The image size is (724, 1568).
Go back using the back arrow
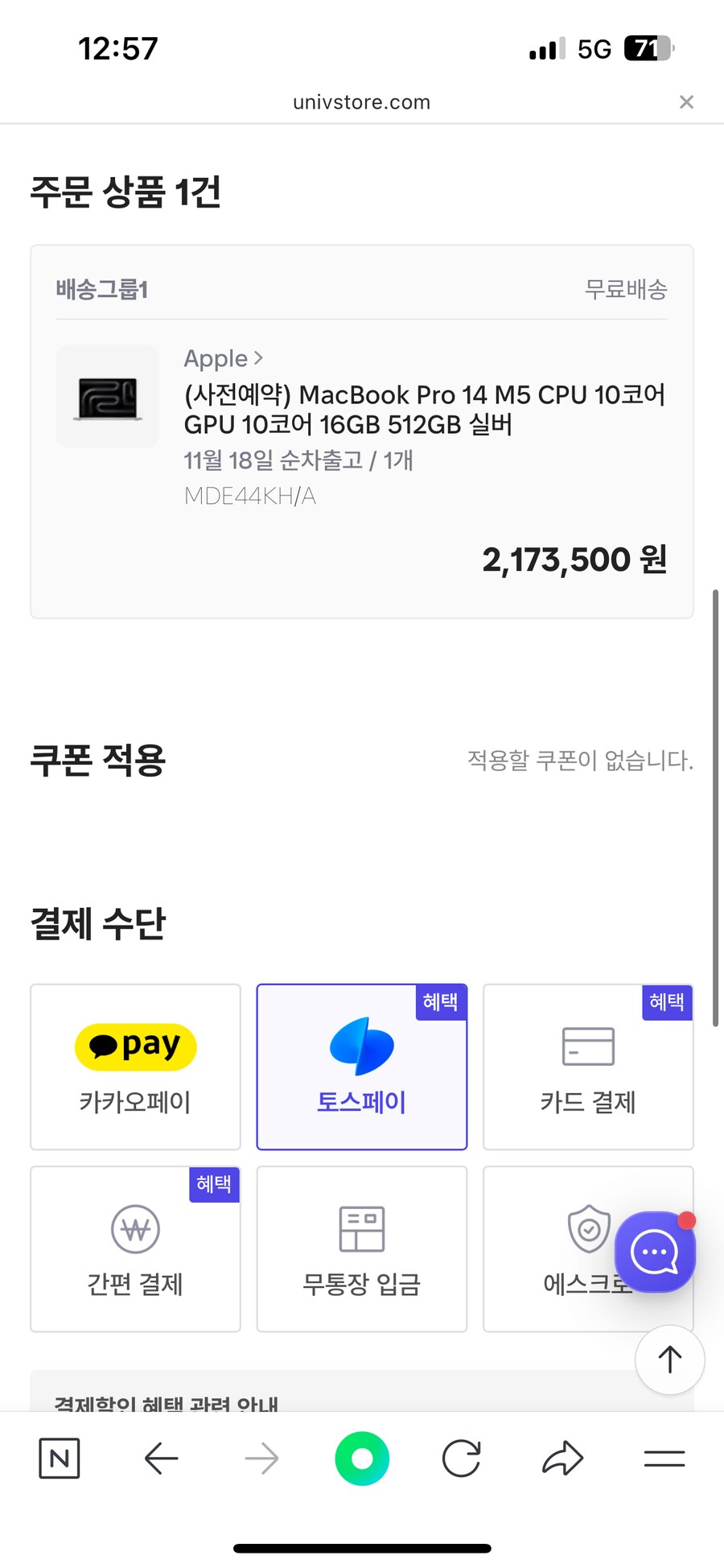coord(161,1458)
